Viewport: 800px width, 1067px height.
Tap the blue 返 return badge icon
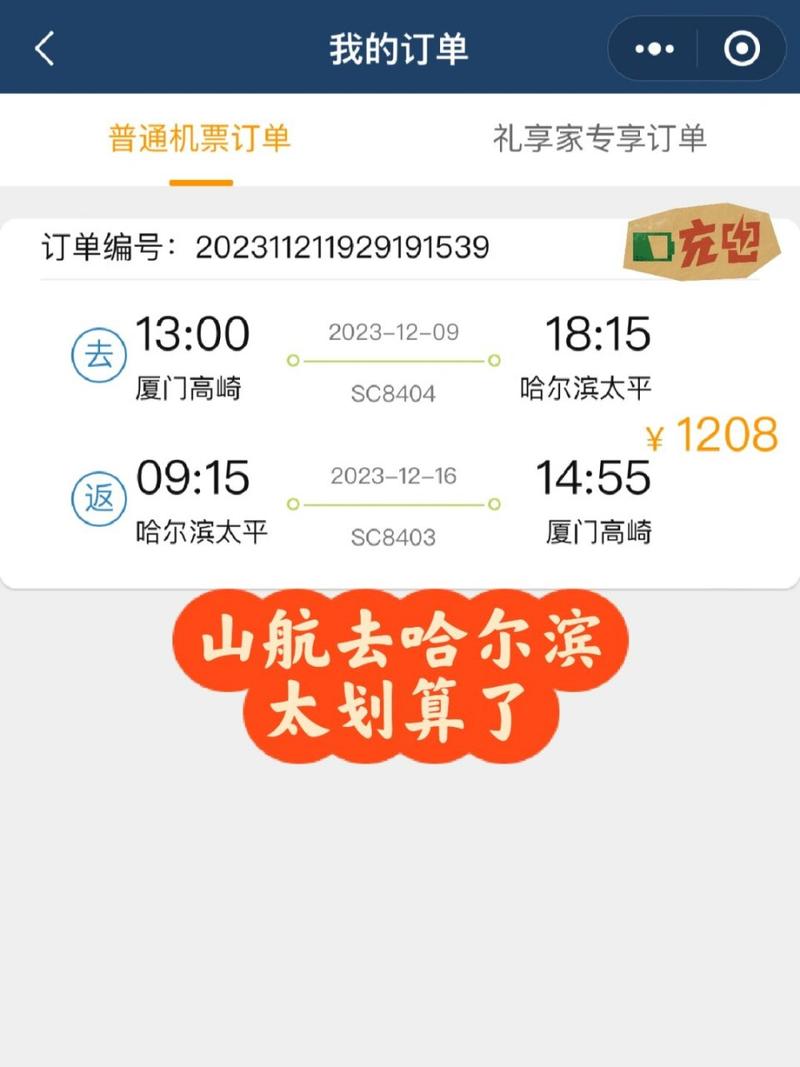click(99, 500)
